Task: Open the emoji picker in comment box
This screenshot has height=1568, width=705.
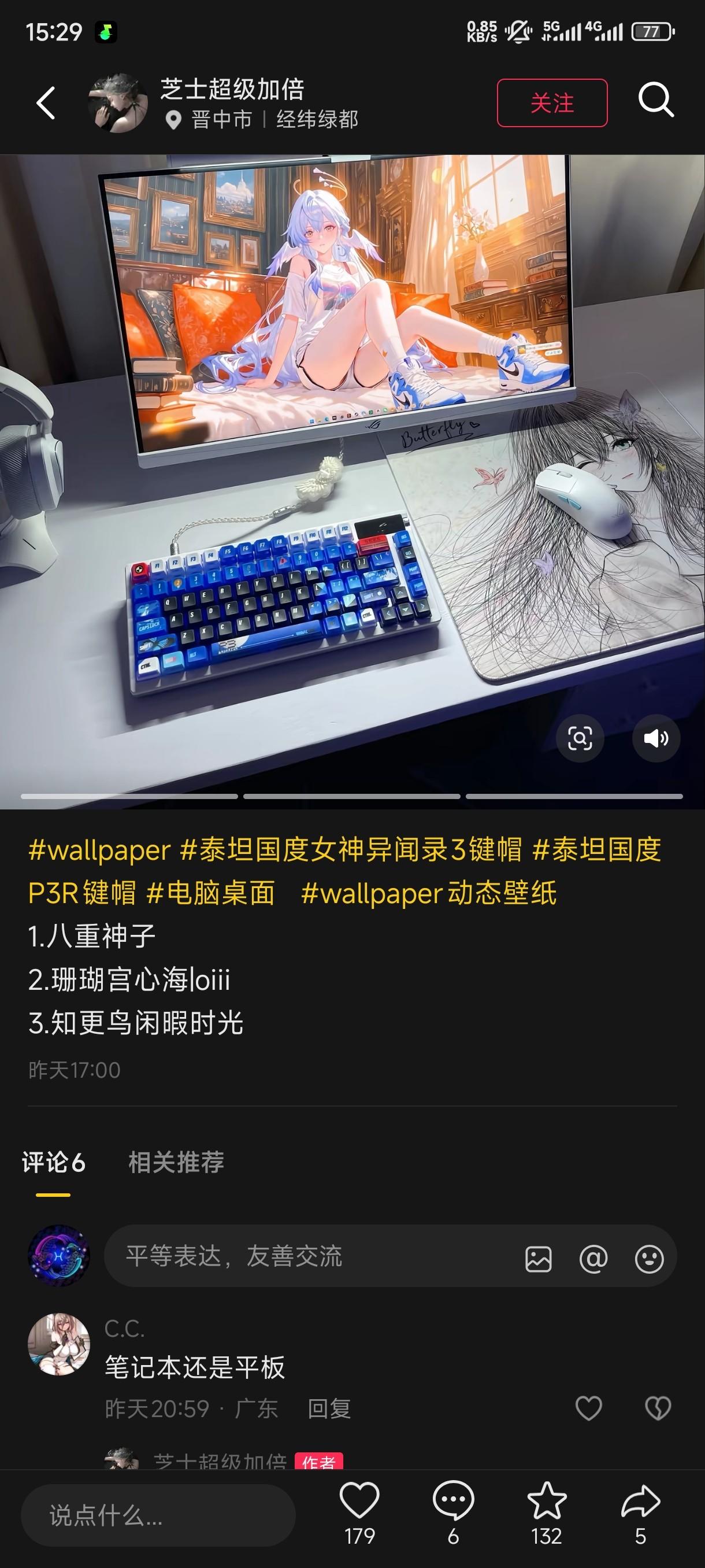Action: click(x=649, y=1258)
